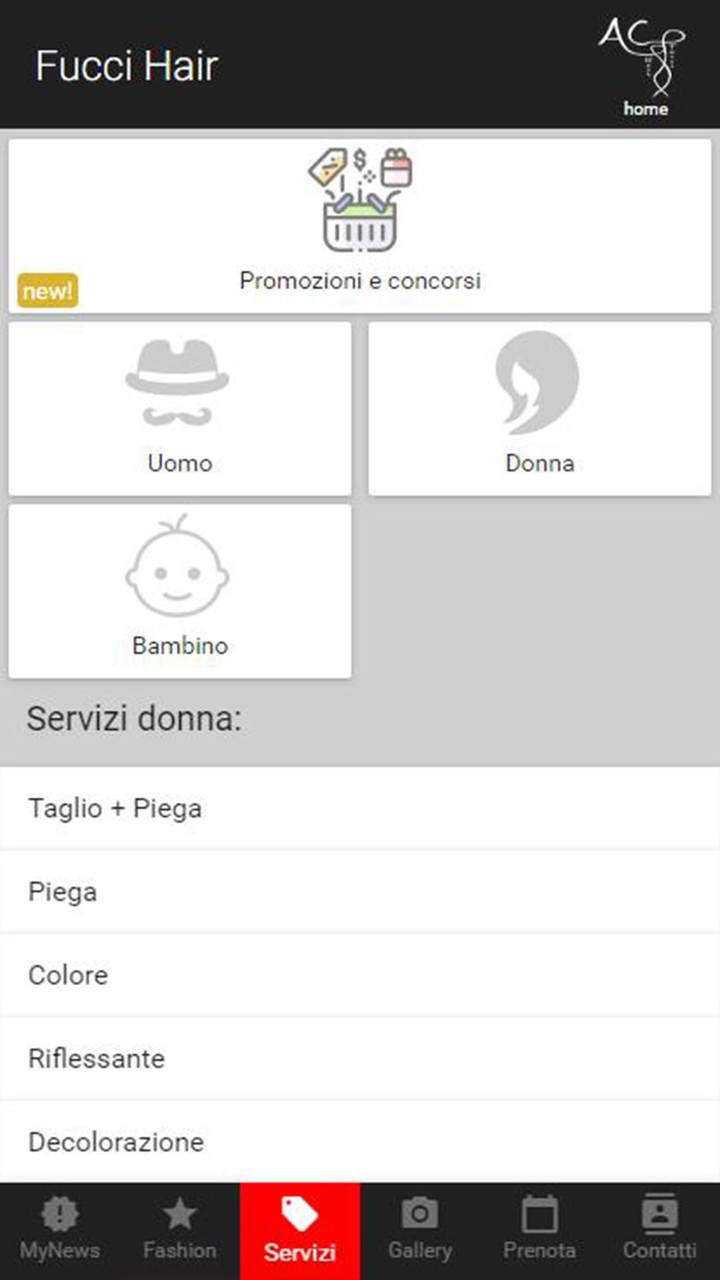Open the Taglio + Piega service
The width and height of the screenshot is (720, 1280).
point(360,808)
